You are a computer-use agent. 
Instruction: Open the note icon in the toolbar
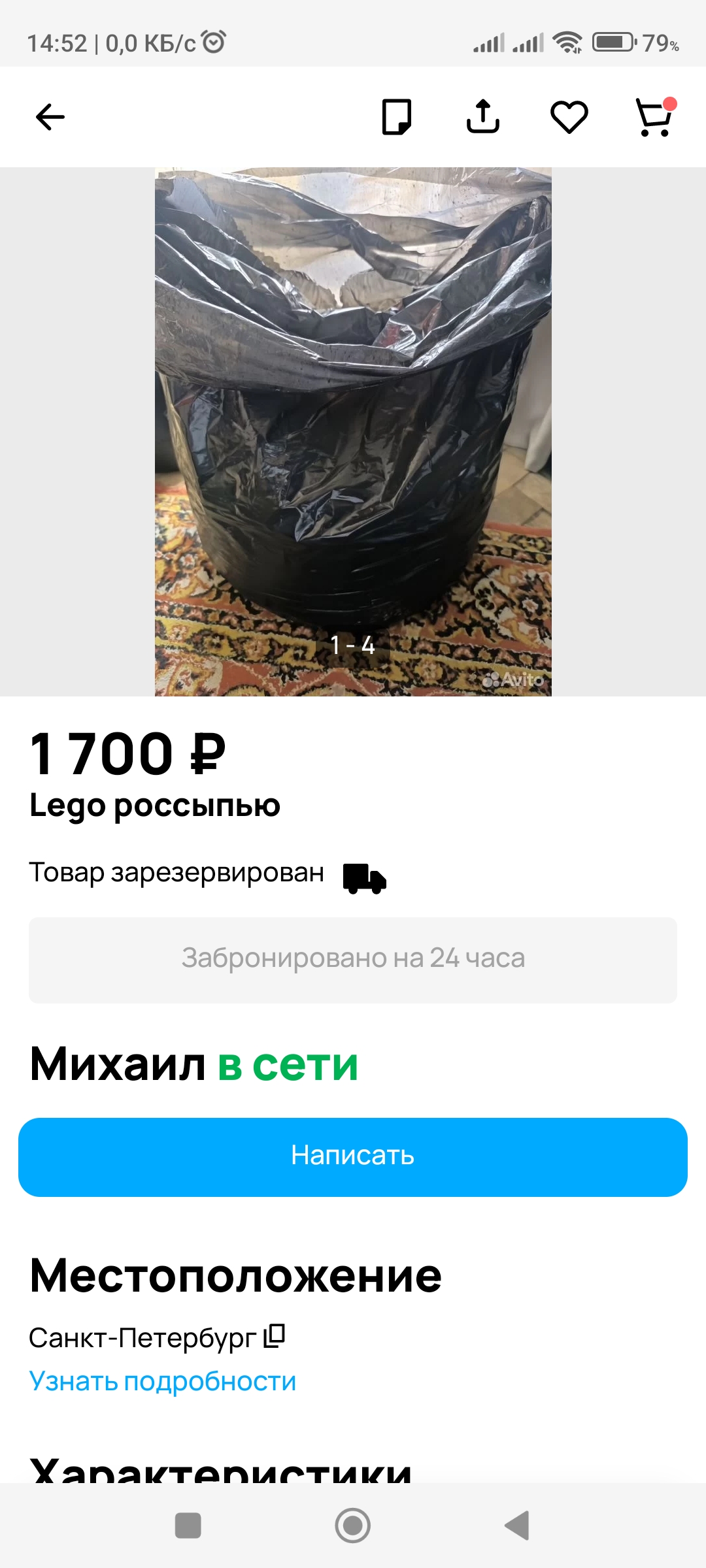(397, 118)
